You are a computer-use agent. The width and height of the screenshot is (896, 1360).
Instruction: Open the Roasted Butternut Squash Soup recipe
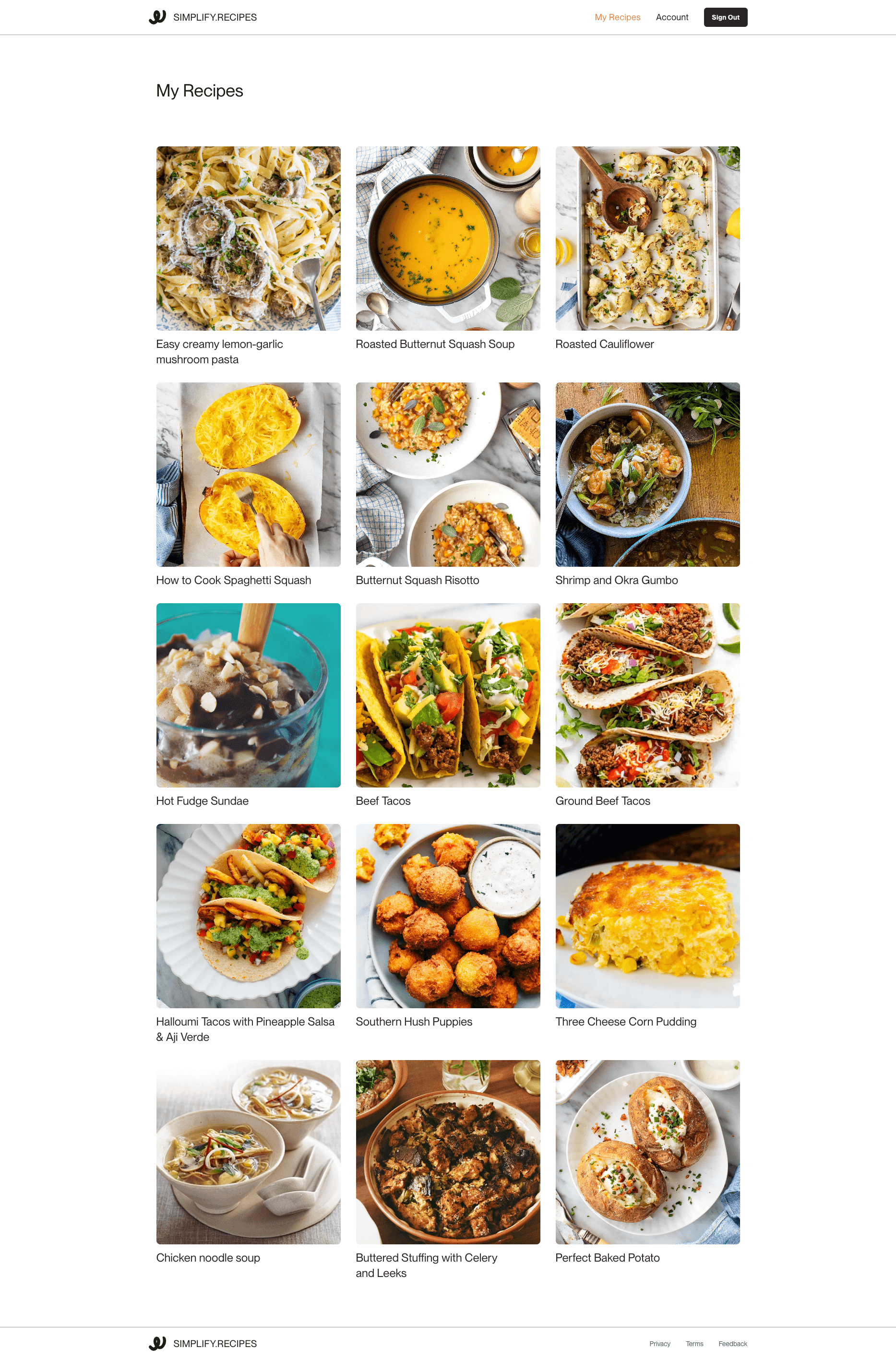pos(448,239)
